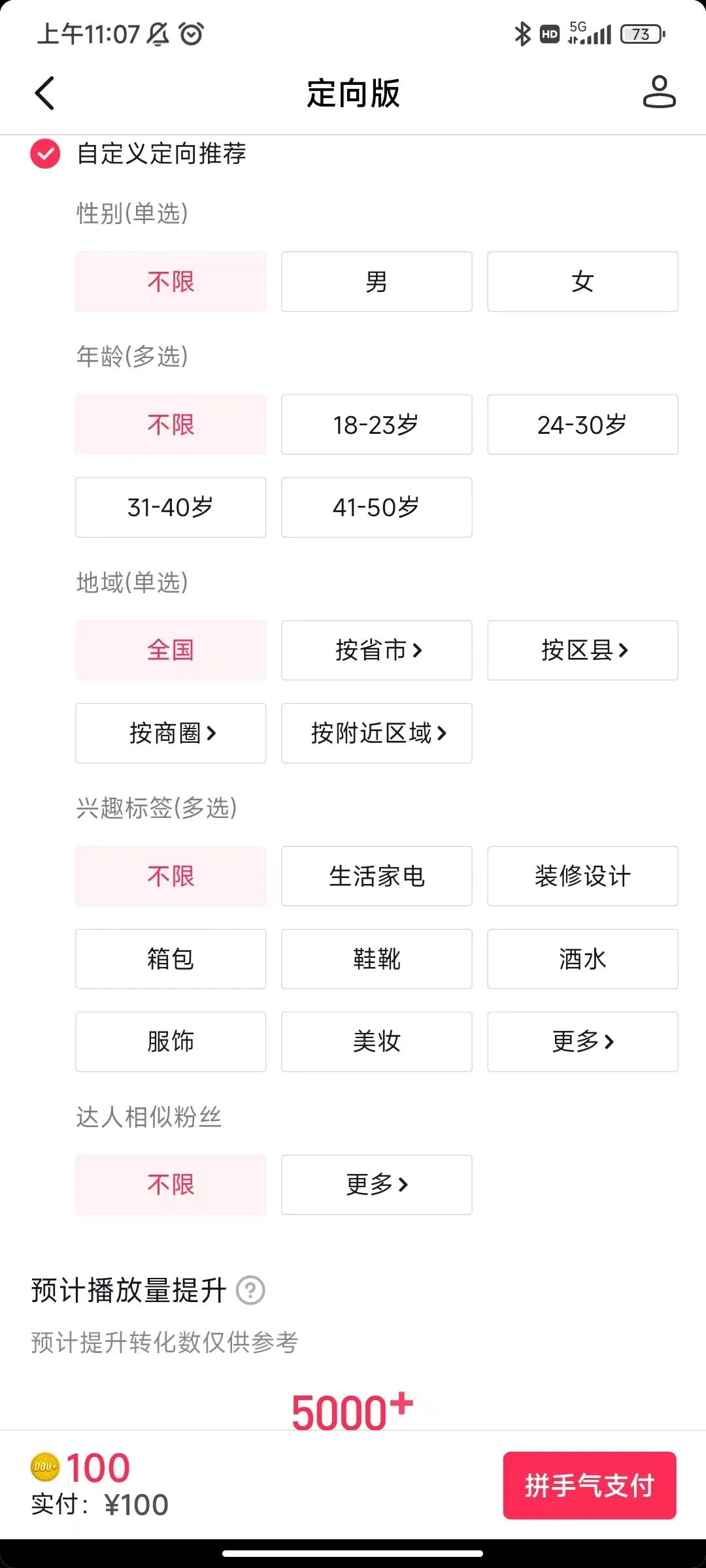Open the profile icon in top bar
706x1568 pixels.
click(659, 91)
